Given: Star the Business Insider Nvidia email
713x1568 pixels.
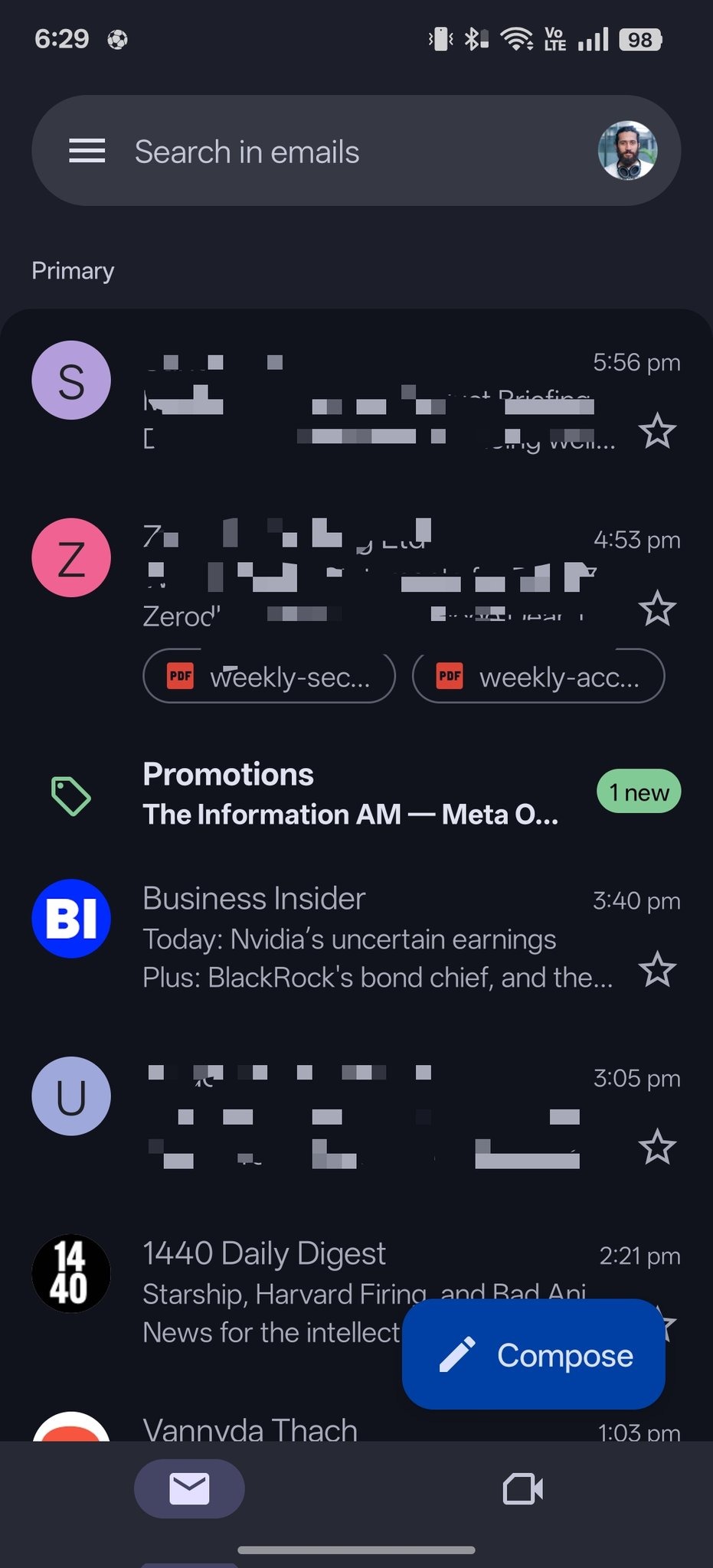Looking at the screenshot, I should click(658, 969).
